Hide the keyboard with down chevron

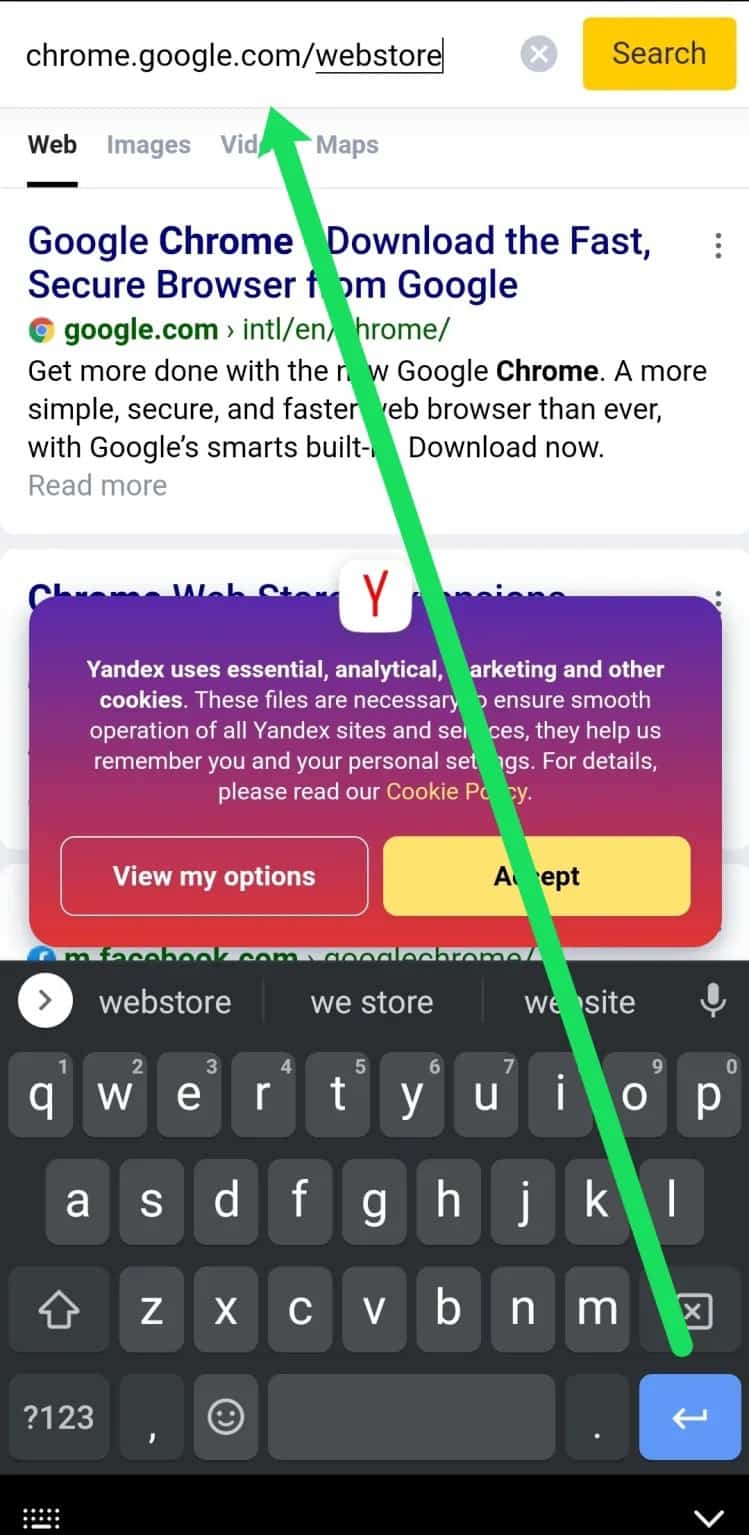click(x=709, y=1516)
